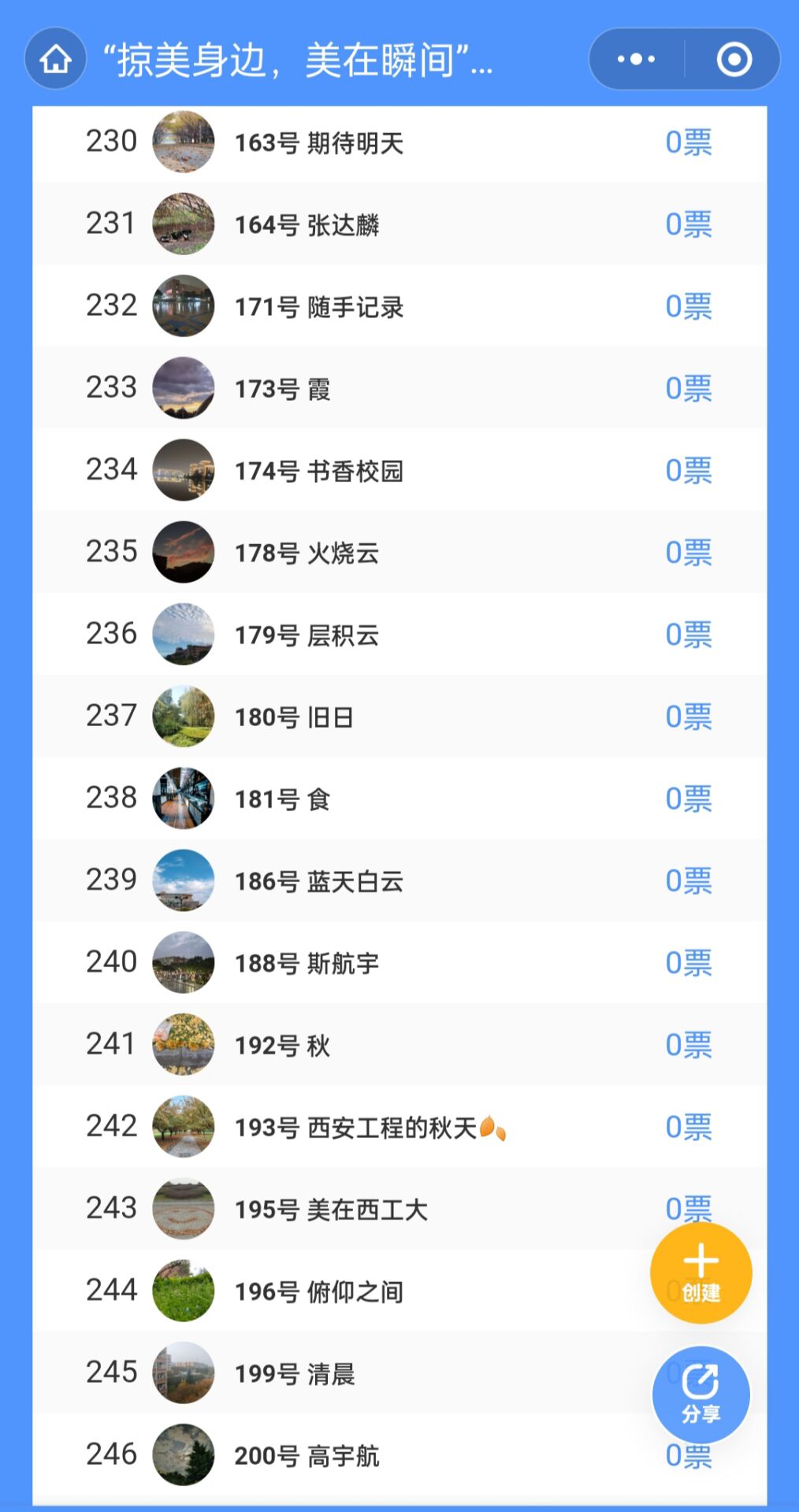View entry 181号 食
The width and height of the screenshot is (799, 1512).
[282, 799]
